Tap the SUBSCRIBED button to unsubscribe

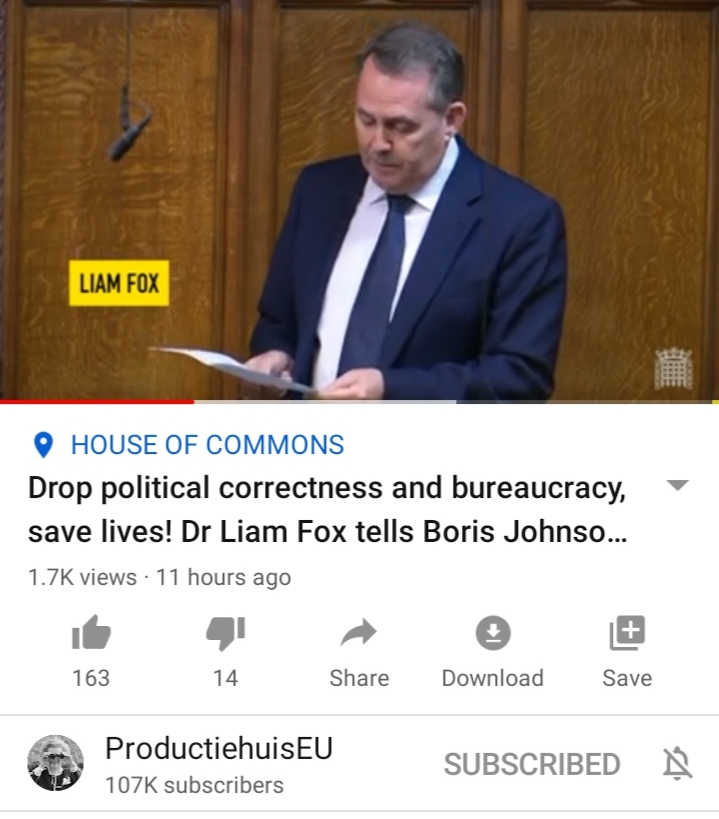pos(532,765)
